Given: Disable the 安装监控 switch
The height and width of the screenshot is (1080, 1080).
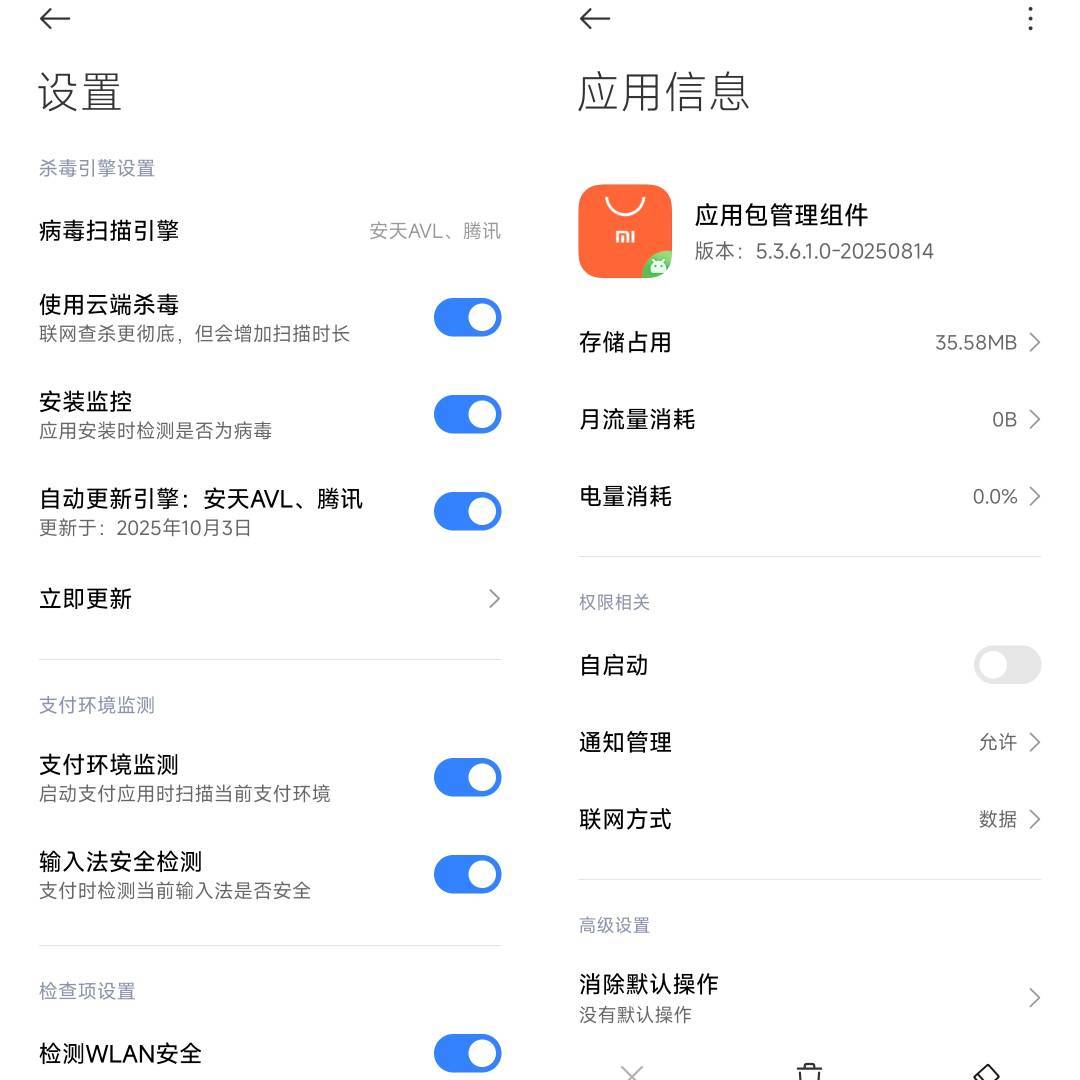Looking at the screenshot, I should [468, 415].
